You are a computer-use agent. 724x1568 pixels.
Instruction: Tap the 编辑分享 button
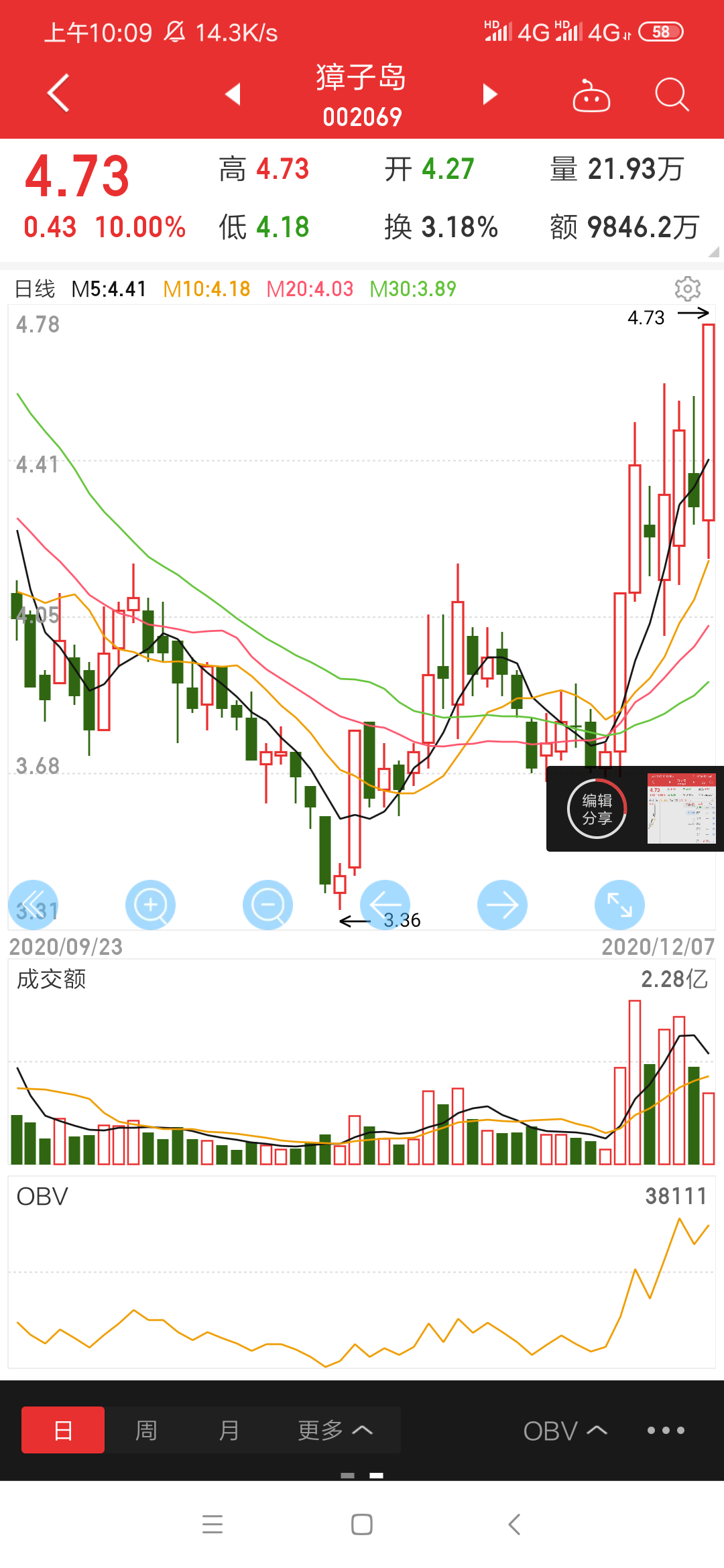[x=597, y=809]
